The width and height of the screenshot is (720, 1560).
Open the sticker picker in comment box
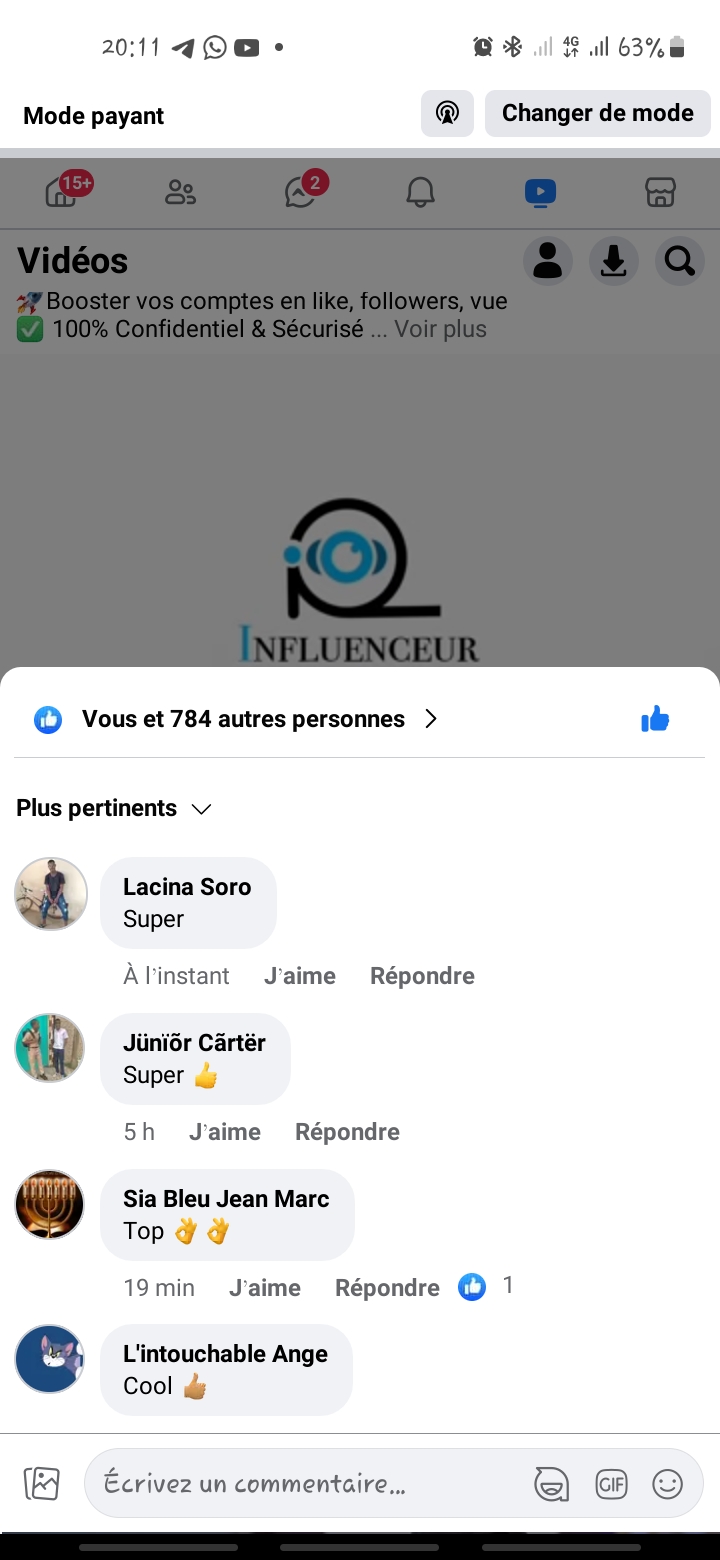[552, 1484]
